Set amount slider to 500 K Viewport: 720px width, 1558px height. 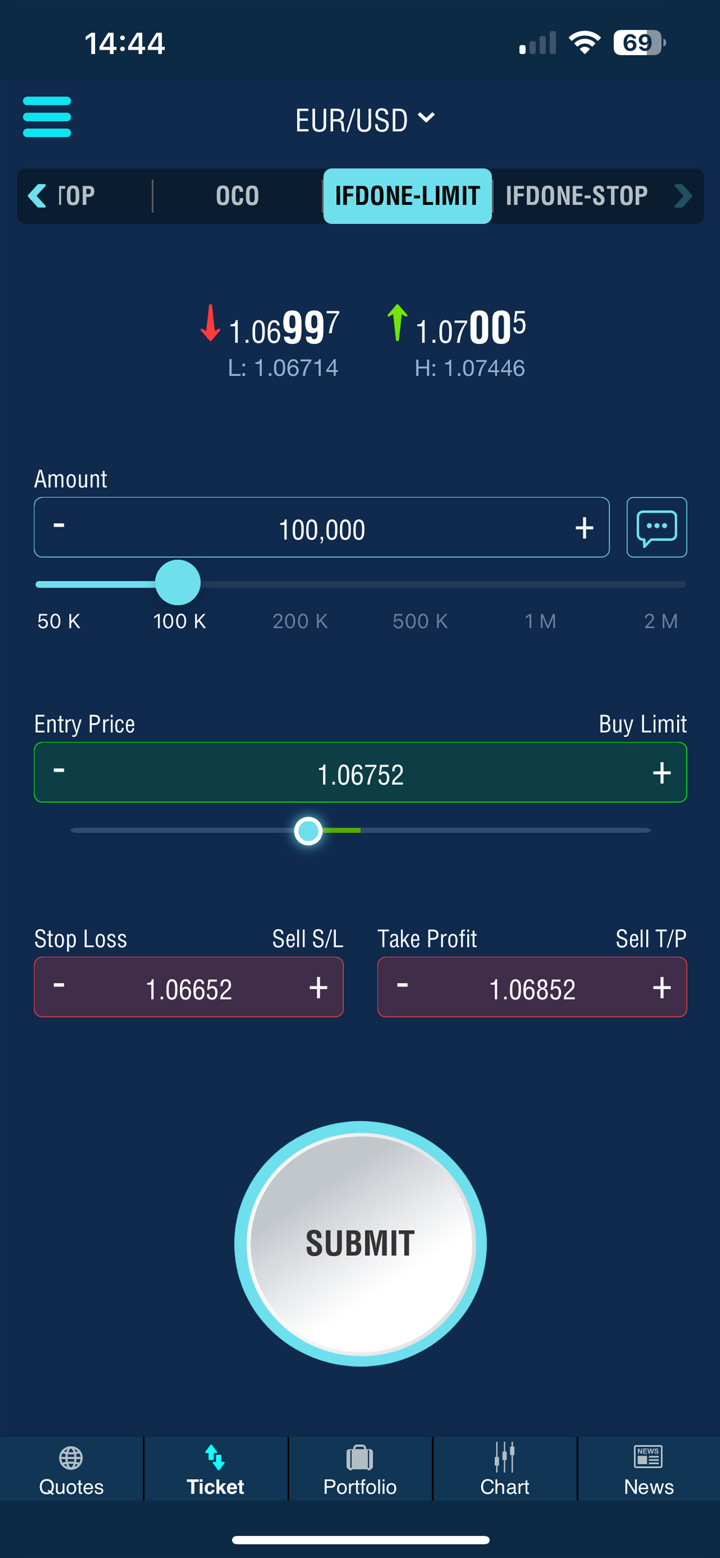[419, 585]
